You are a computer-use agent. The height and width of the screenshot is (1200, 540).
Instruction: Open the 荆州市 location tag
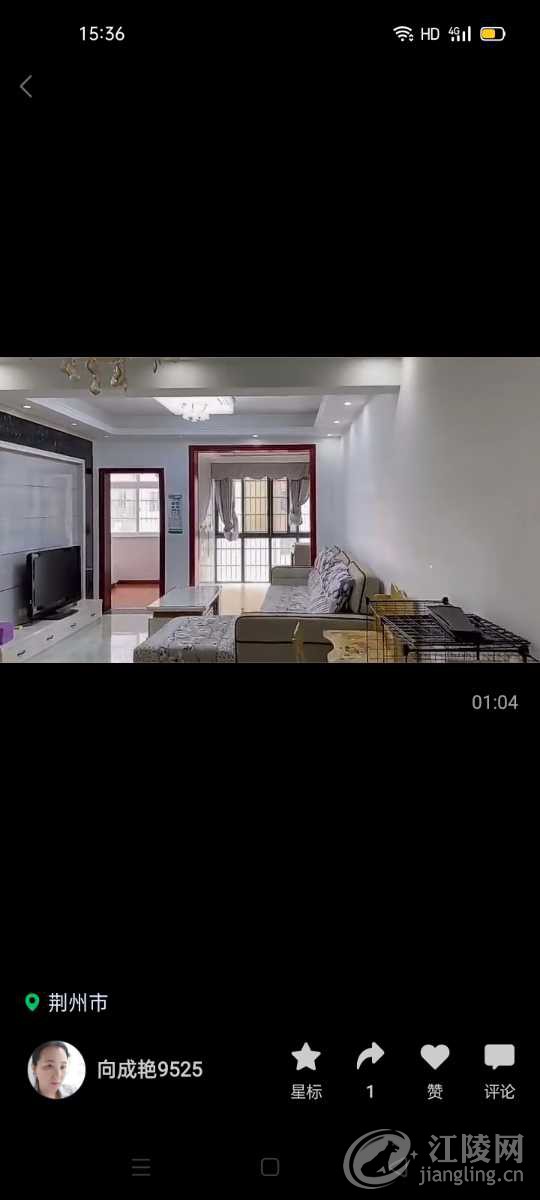coord(67,1003)
